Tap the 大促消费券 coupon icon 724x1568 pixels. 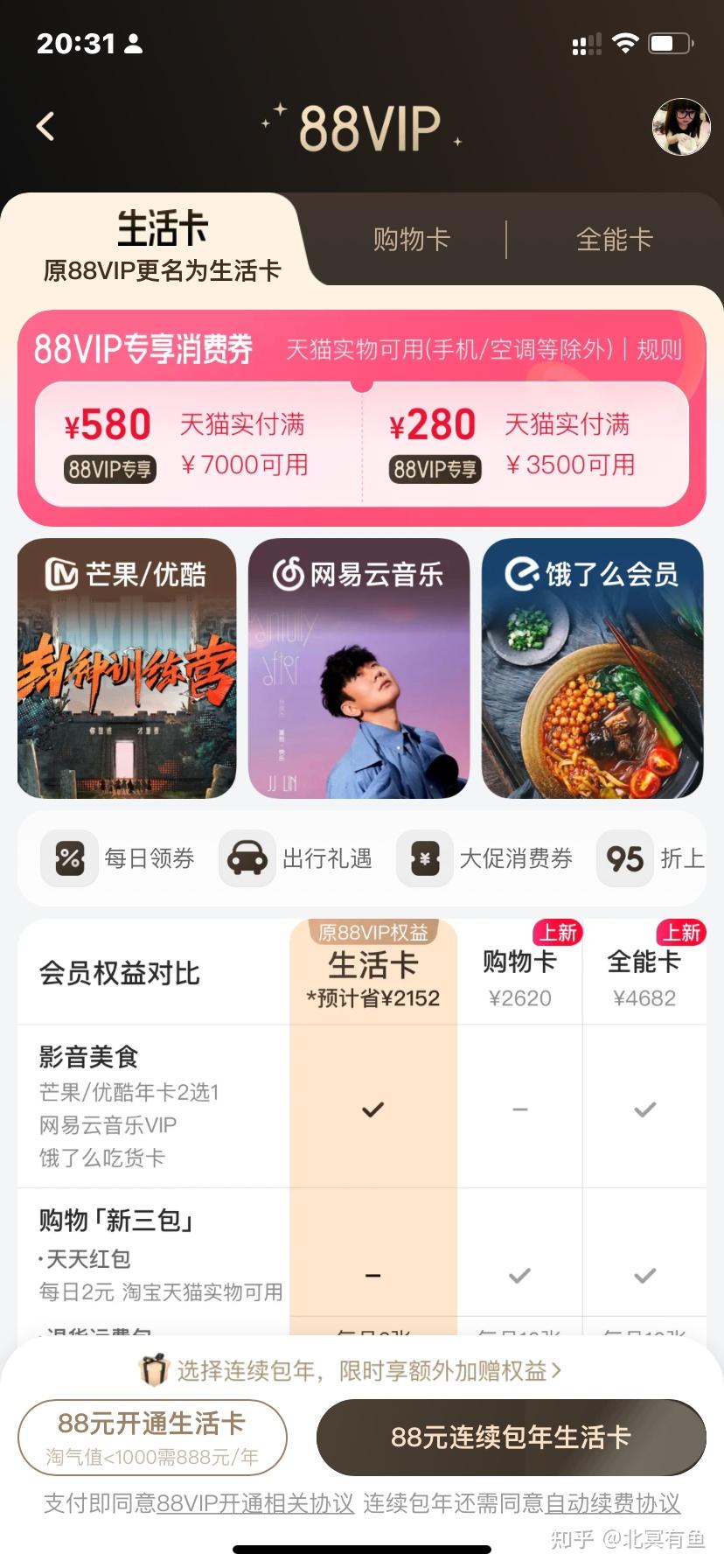pyautogui.click(x=424, y=859)
